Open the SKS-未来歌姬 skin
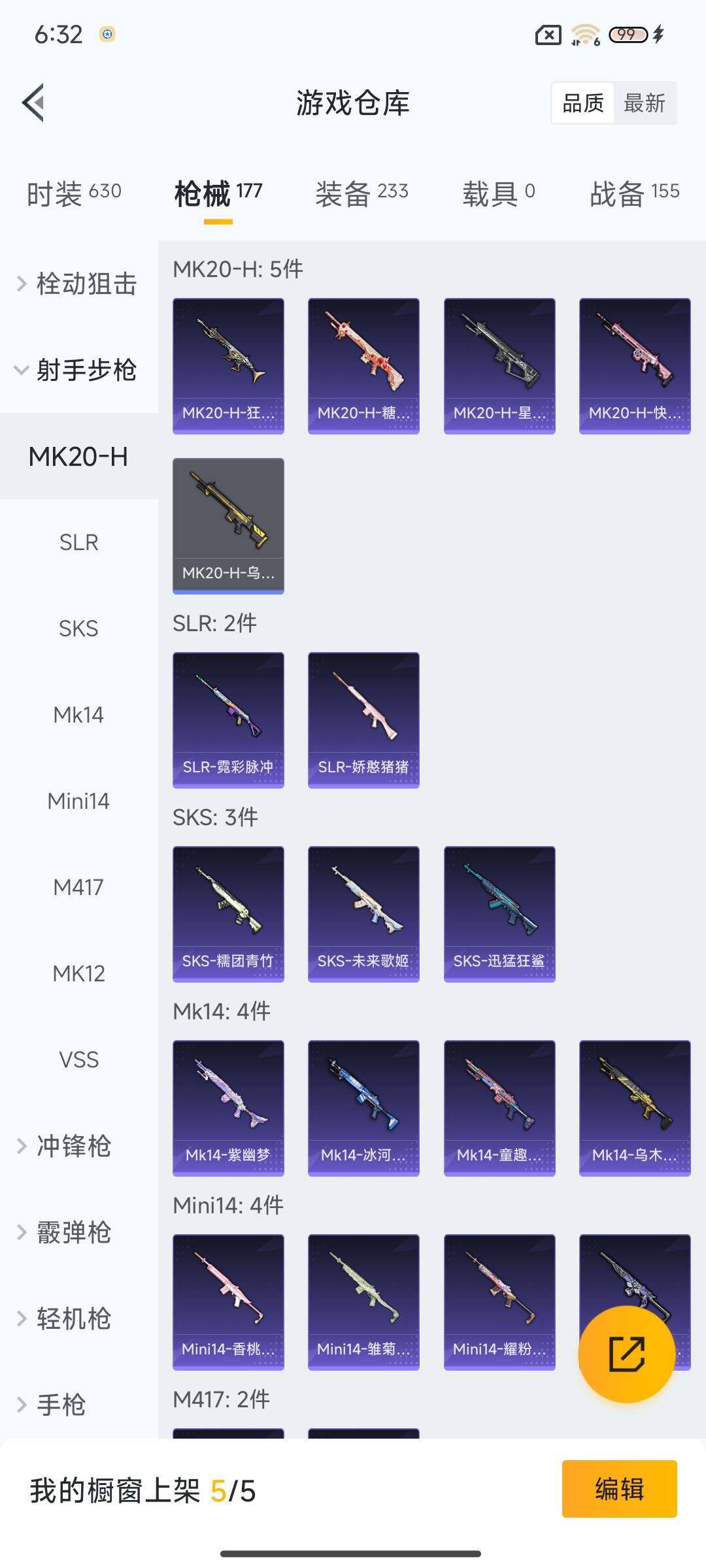This screenshot has width=706, height=1568. (363, 913)
